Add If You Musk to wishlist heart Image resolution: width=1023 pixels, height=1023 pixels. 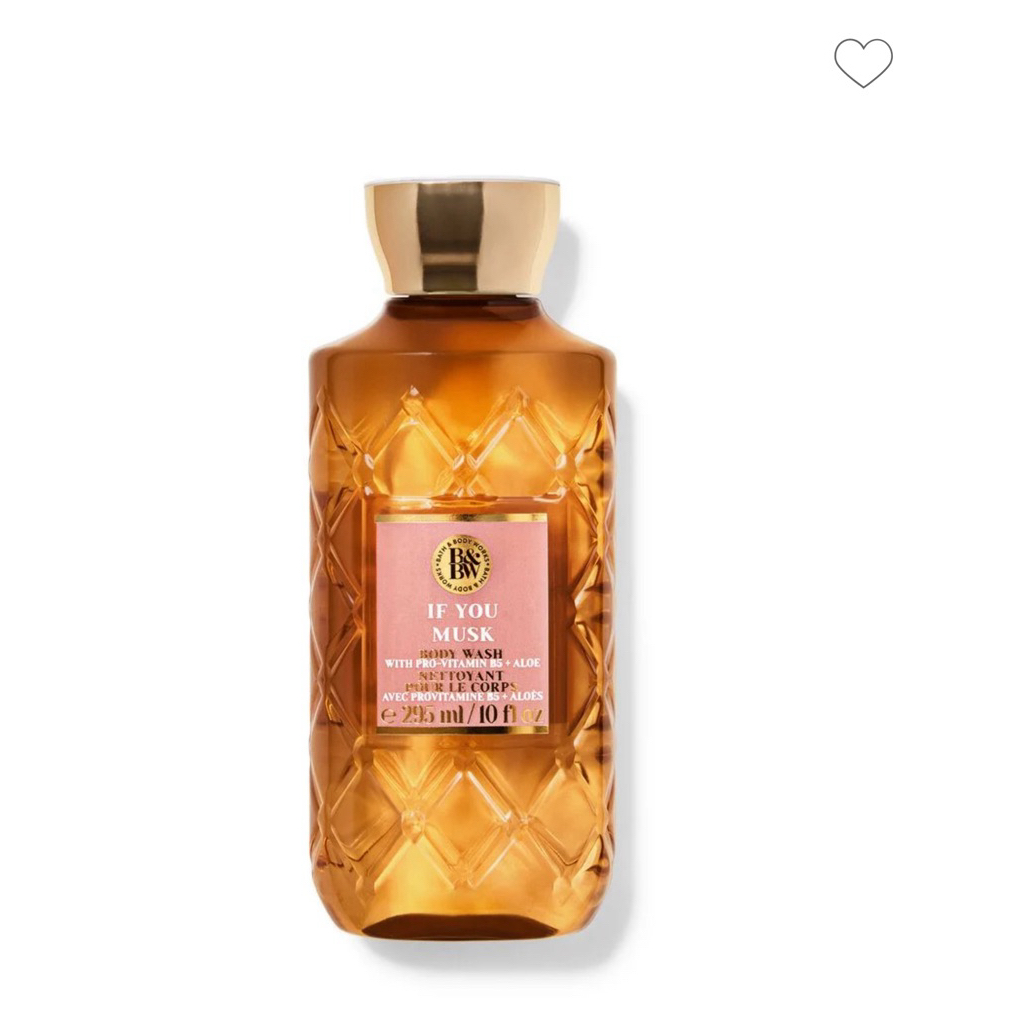click(863, 63)
